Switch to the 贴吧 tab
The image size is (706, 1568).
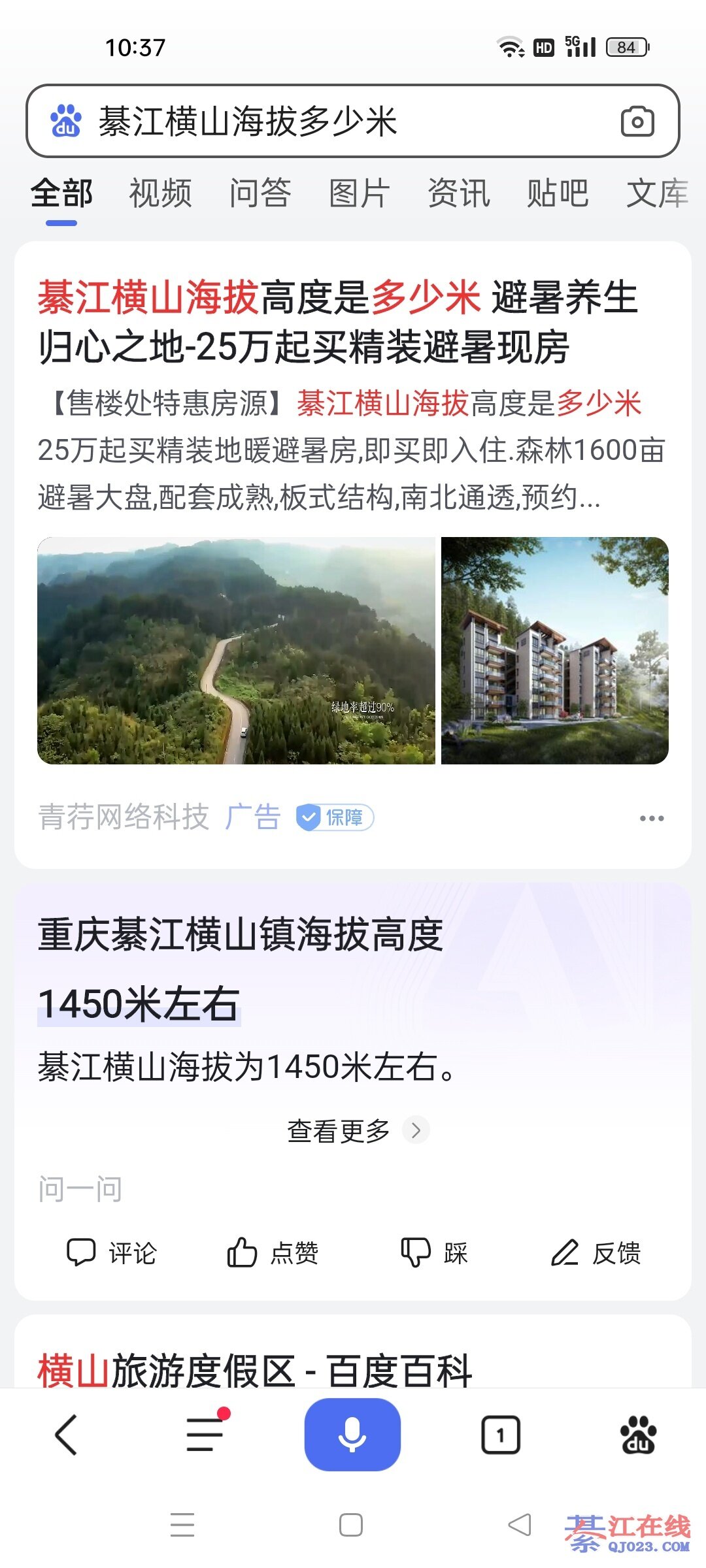pos(558,193)
